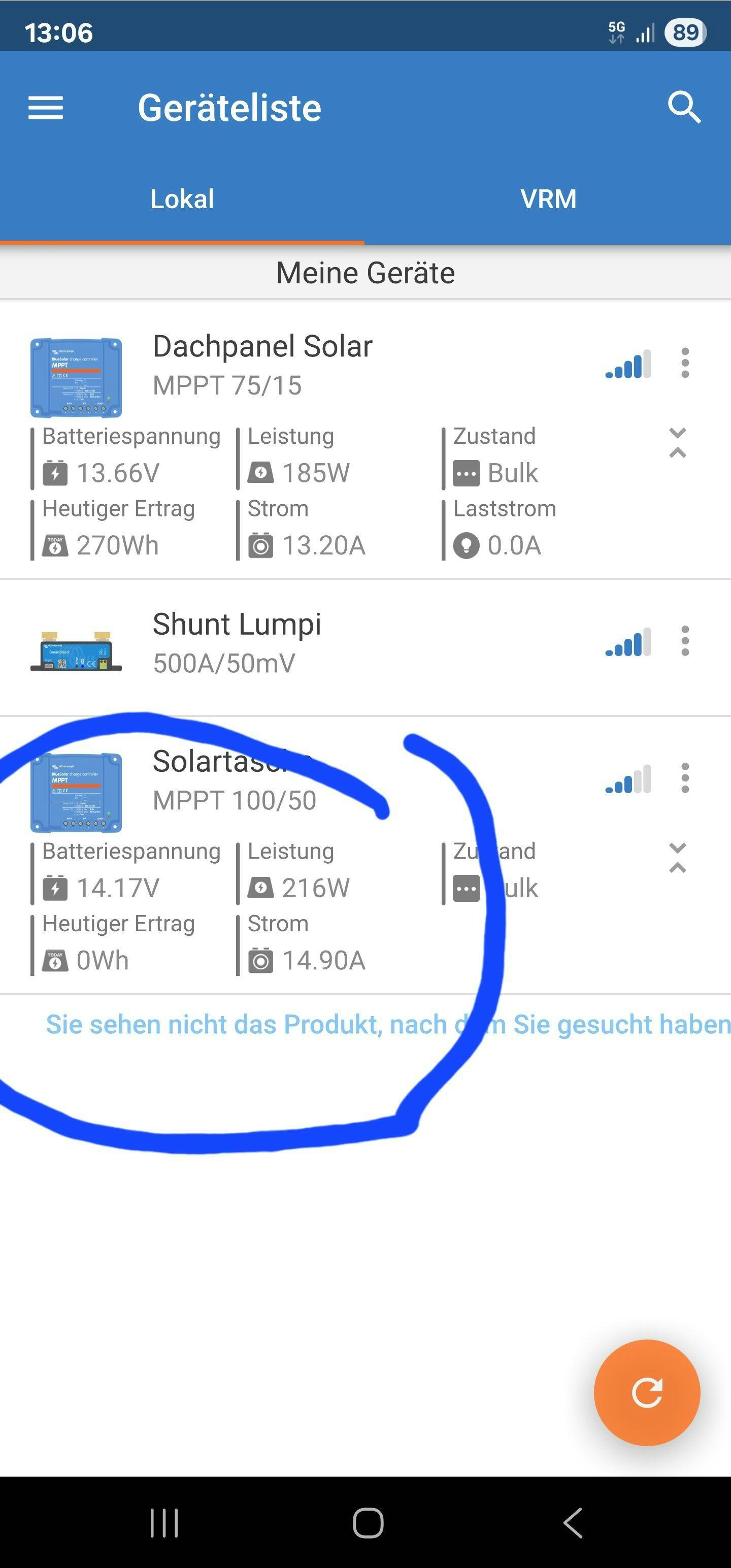Go back with the system back button

point(572,1522)
